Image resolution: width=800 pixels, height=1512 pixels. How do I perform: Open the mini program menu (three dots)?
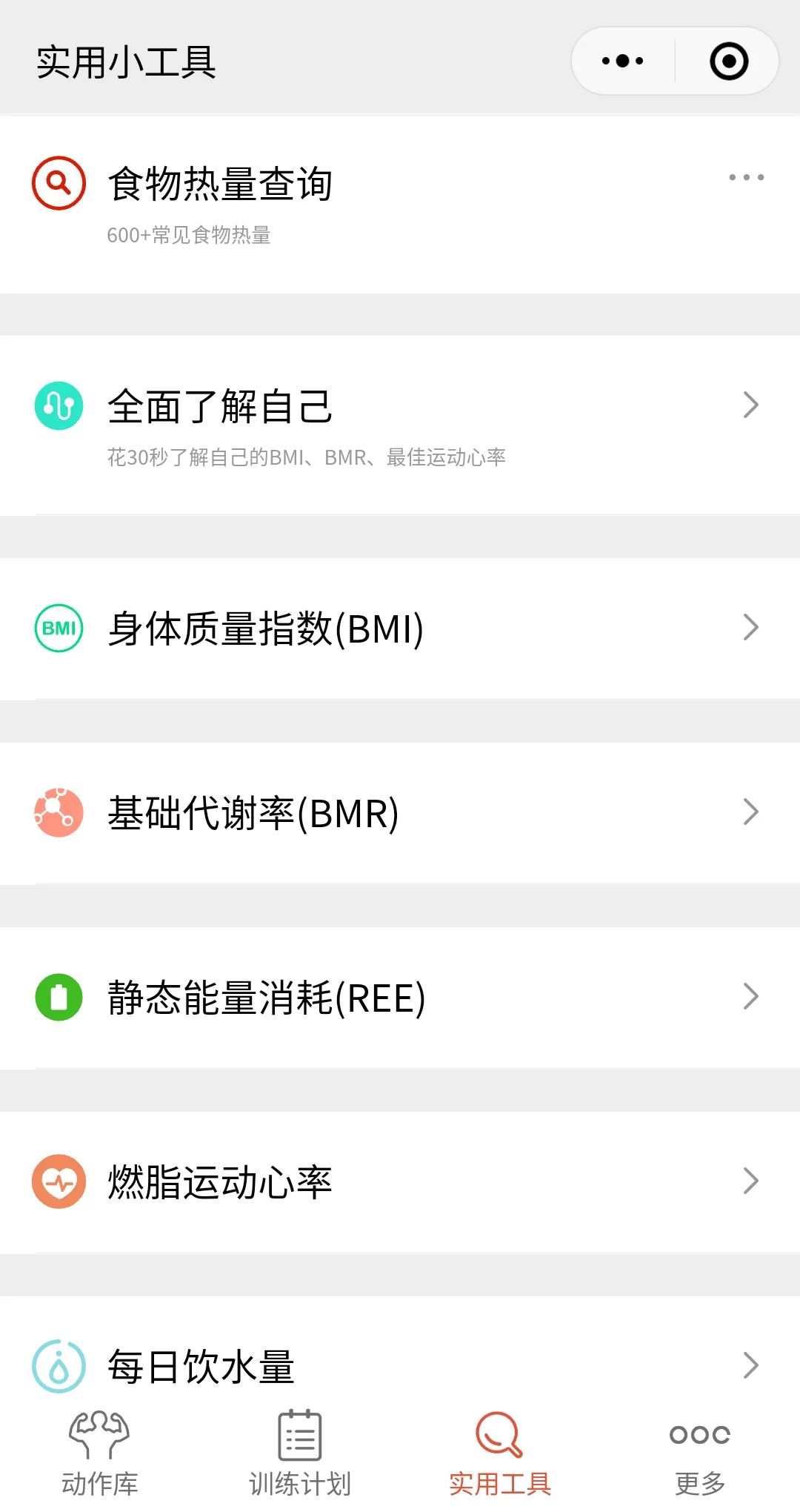coord(623,61)
